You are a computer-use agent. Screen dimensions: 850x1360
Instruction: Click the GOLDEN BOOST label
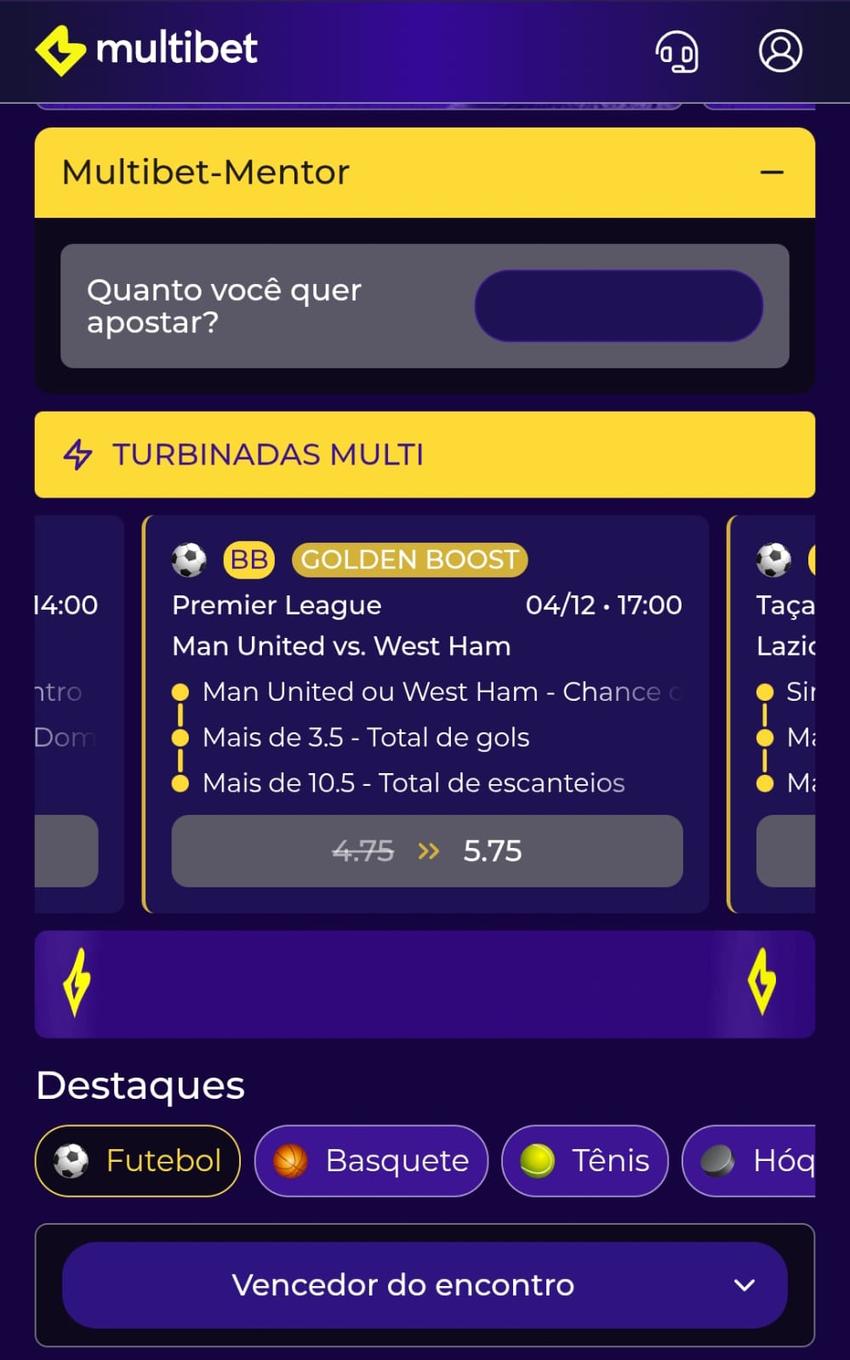(x=408, y=560)
